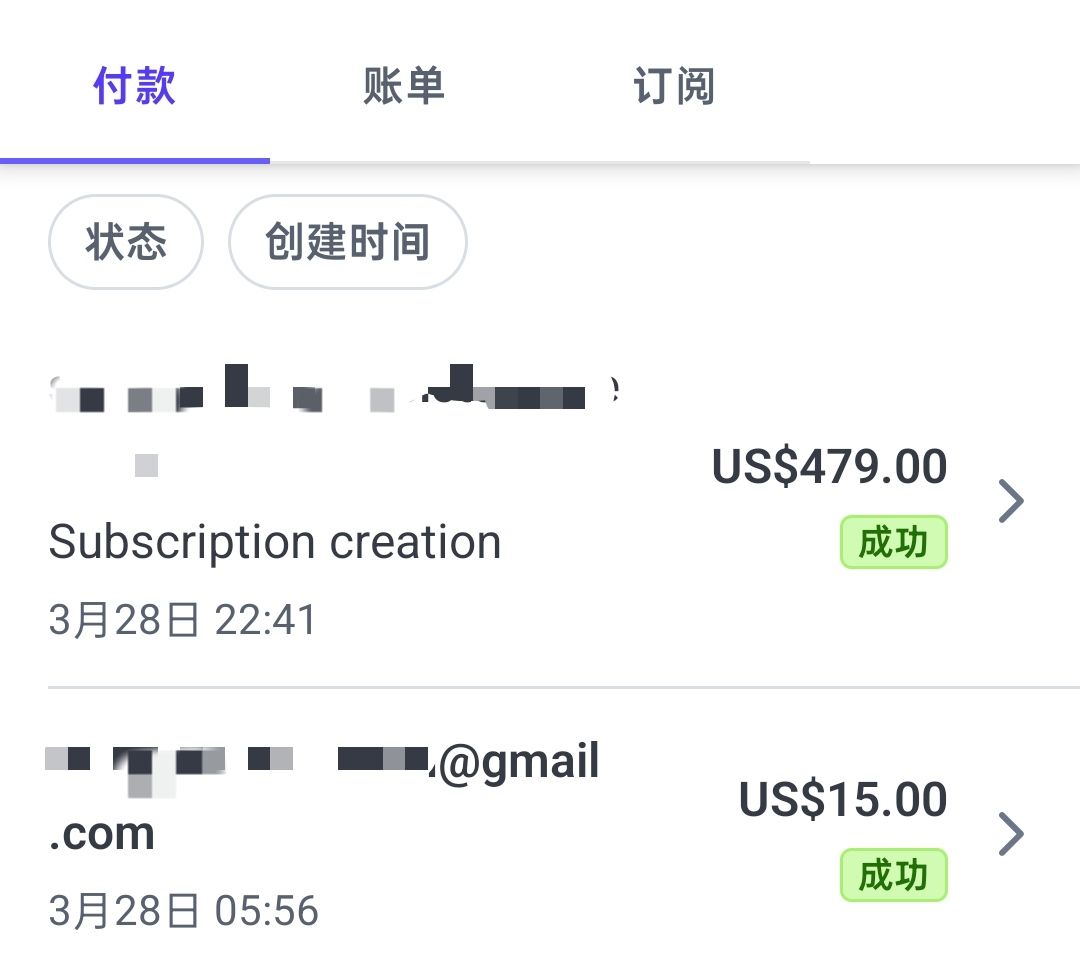Select the 付款 tab

134,85
